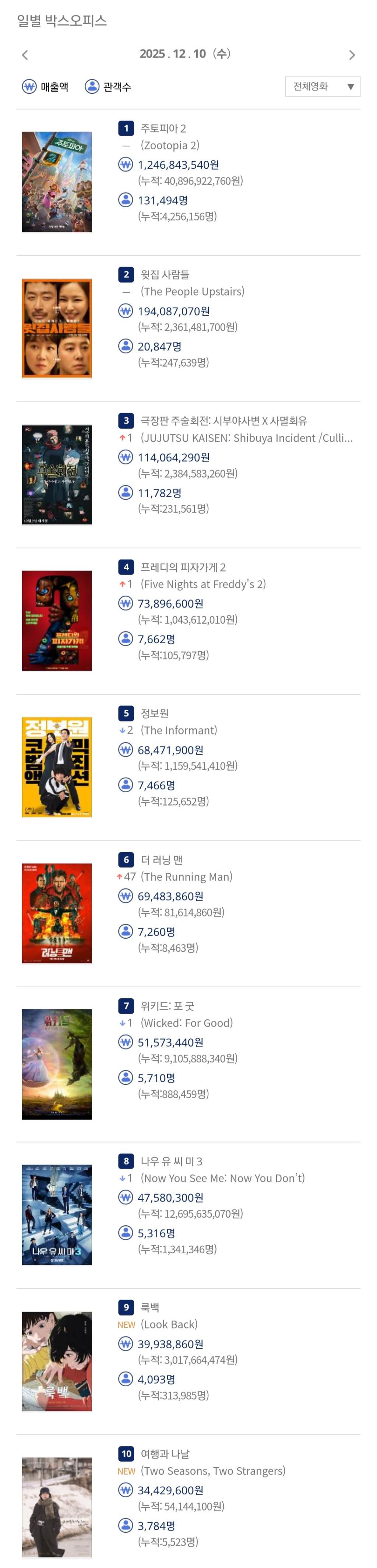This screenshot has width=377, height=1568.
Task: Open 윗집 사람들 movie details
Action: point(165,275)
